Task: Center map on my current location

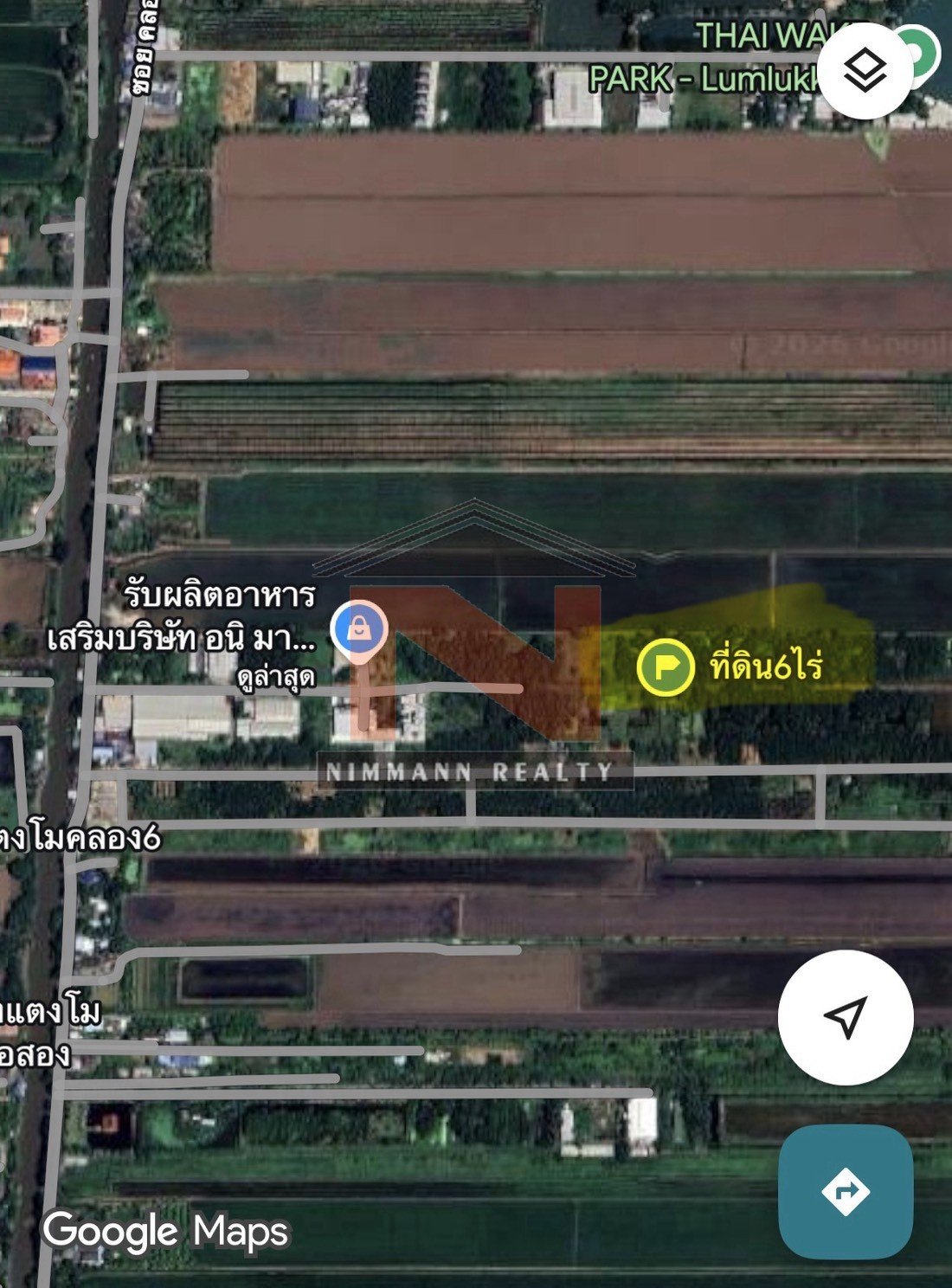Action: [x=846, y=1018]
